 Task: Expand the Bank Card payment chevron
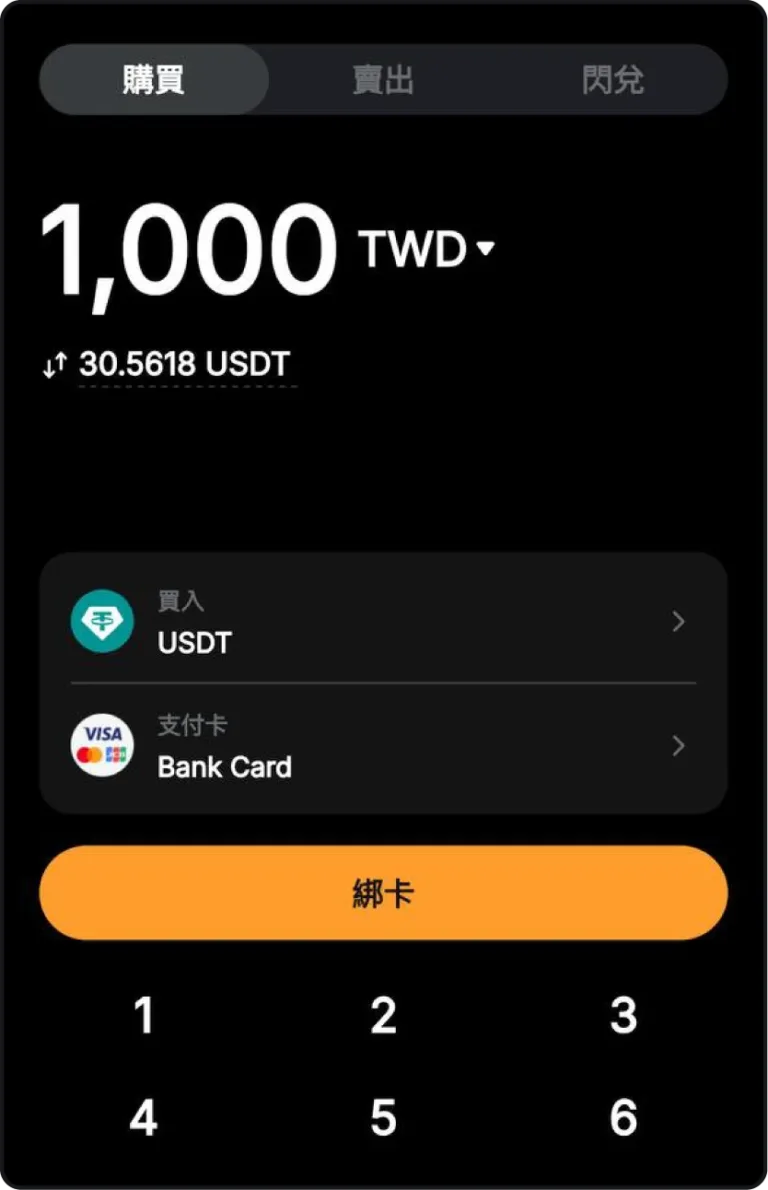point(678,745)
